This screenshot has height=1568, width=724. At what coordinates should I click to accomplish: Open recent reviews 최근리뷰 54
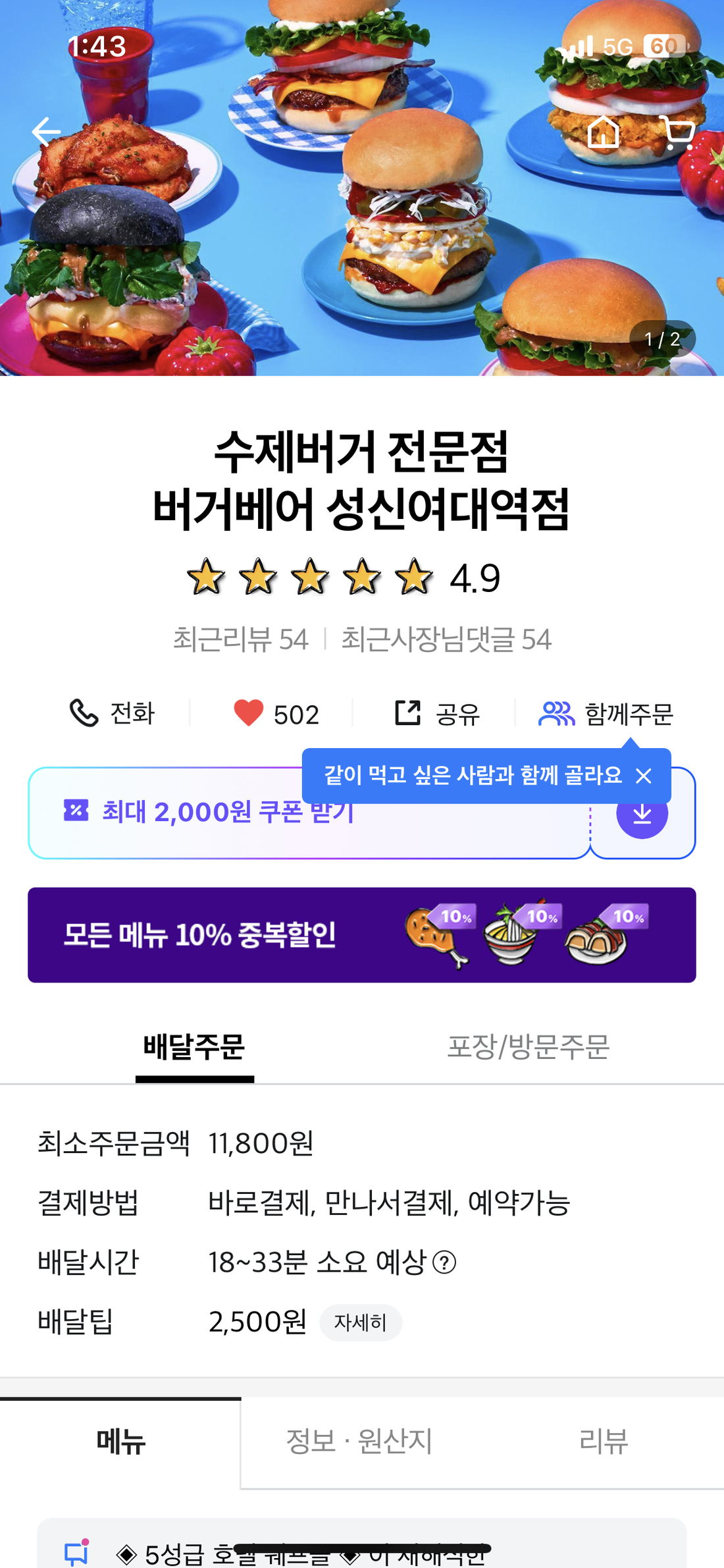coord(240,639)
